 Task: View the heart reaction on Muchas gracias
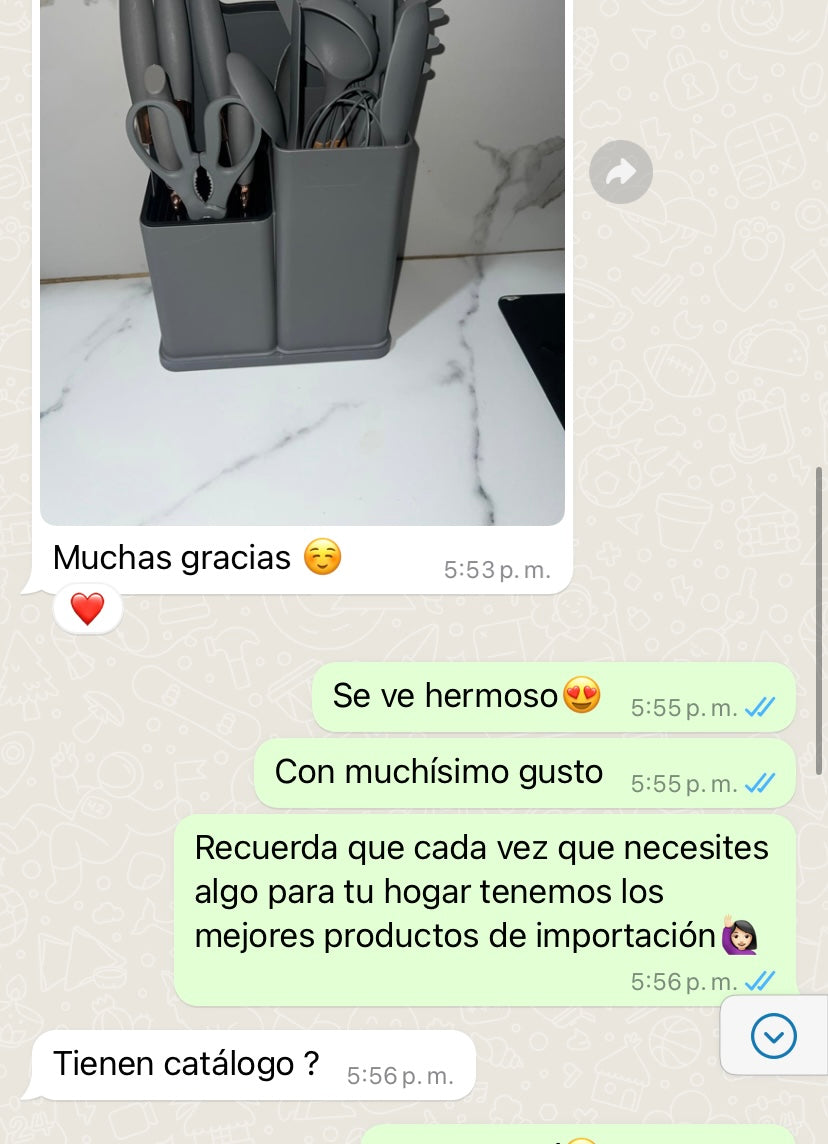(88, 609)
